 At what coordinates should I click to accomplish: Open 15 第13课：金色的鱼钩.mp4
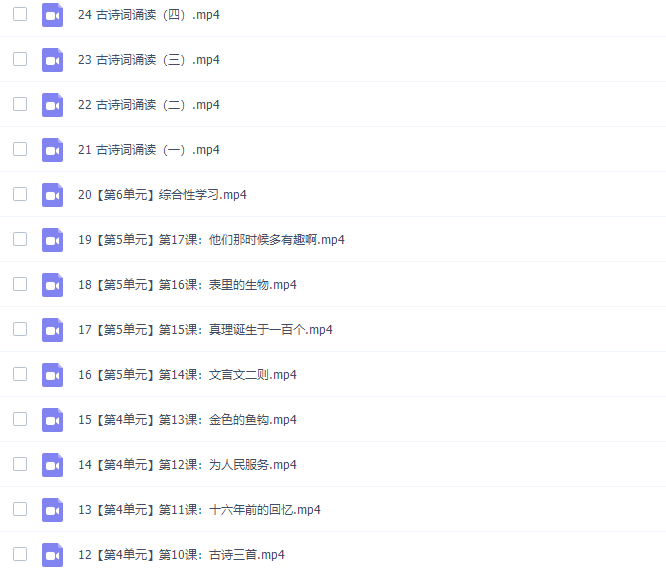click(187, 420)
